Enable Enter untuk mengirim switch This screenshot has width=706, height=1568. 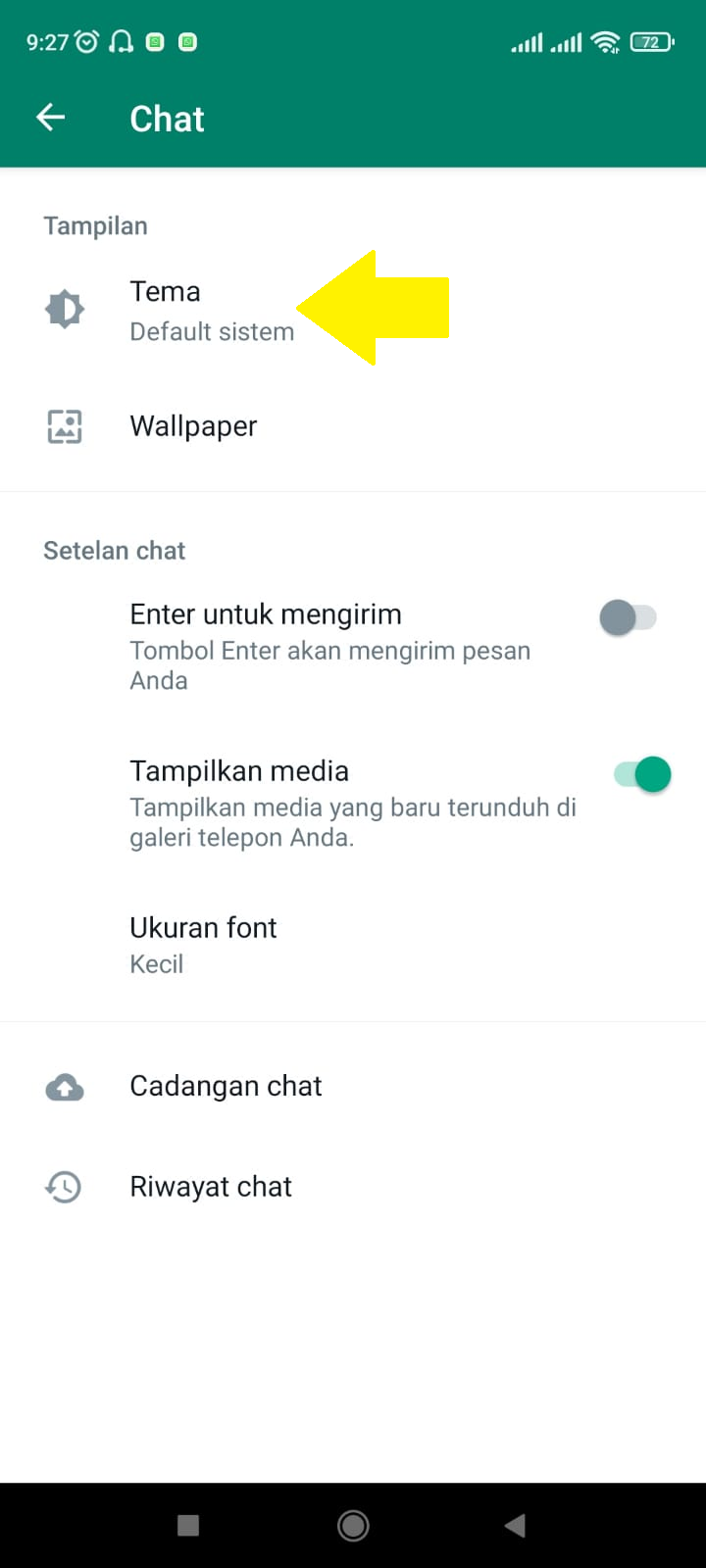pos(628,617)
